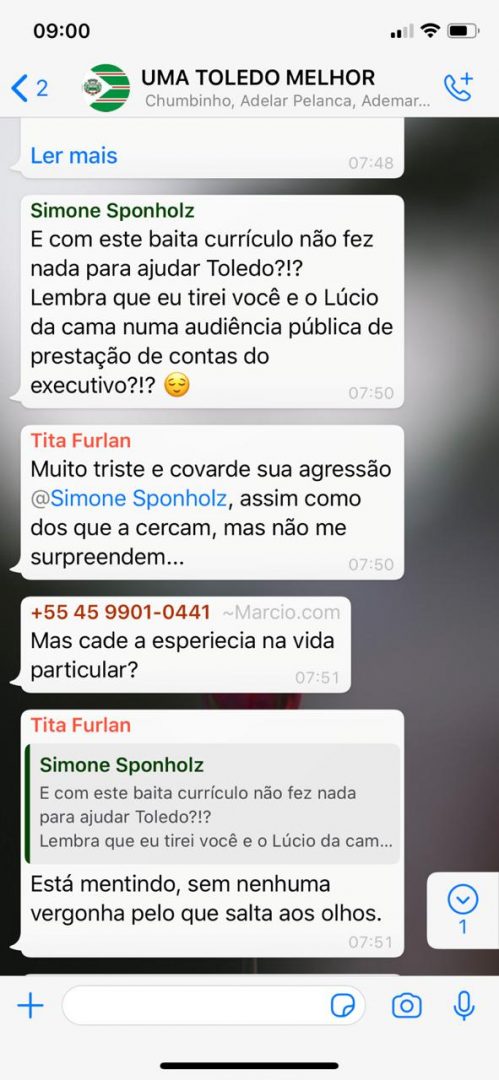This screenshot has height=1080, width=499.
Task: Focus the message input field
Action: pos(196,1006)
